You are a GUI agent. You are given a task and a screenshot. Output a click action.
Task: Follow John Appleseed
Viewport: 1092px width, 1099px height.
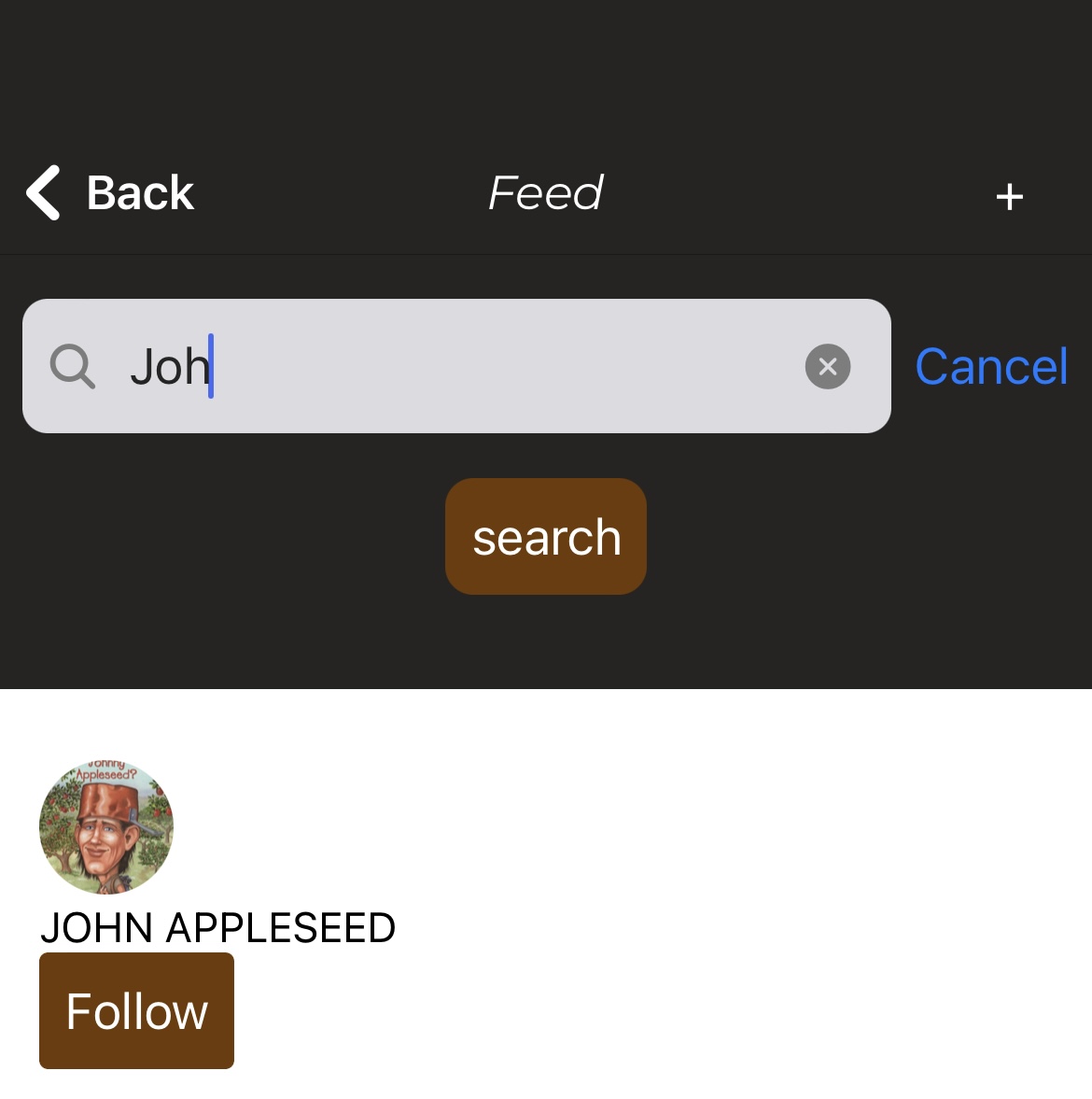pyautogui.click(x=136, y=1010)
